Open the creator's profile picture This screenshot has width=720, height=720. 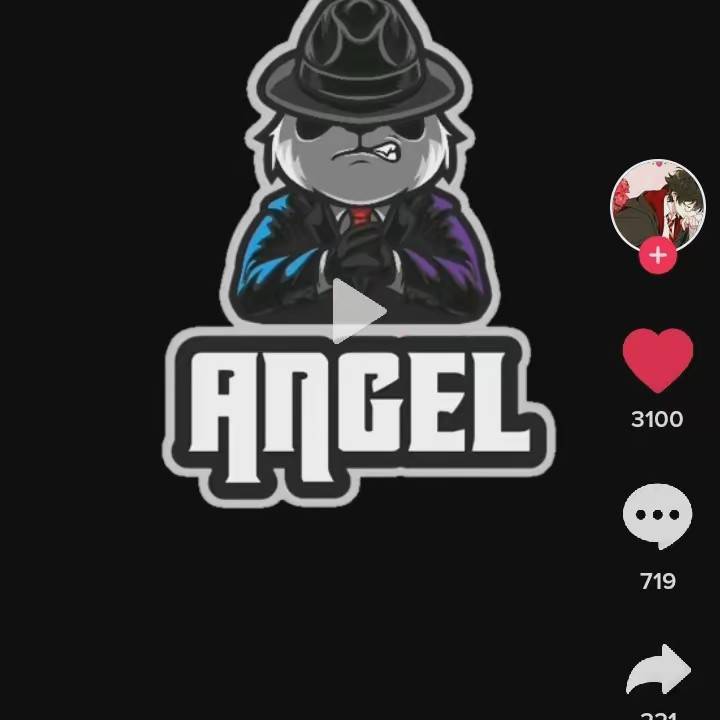(657, 205)
